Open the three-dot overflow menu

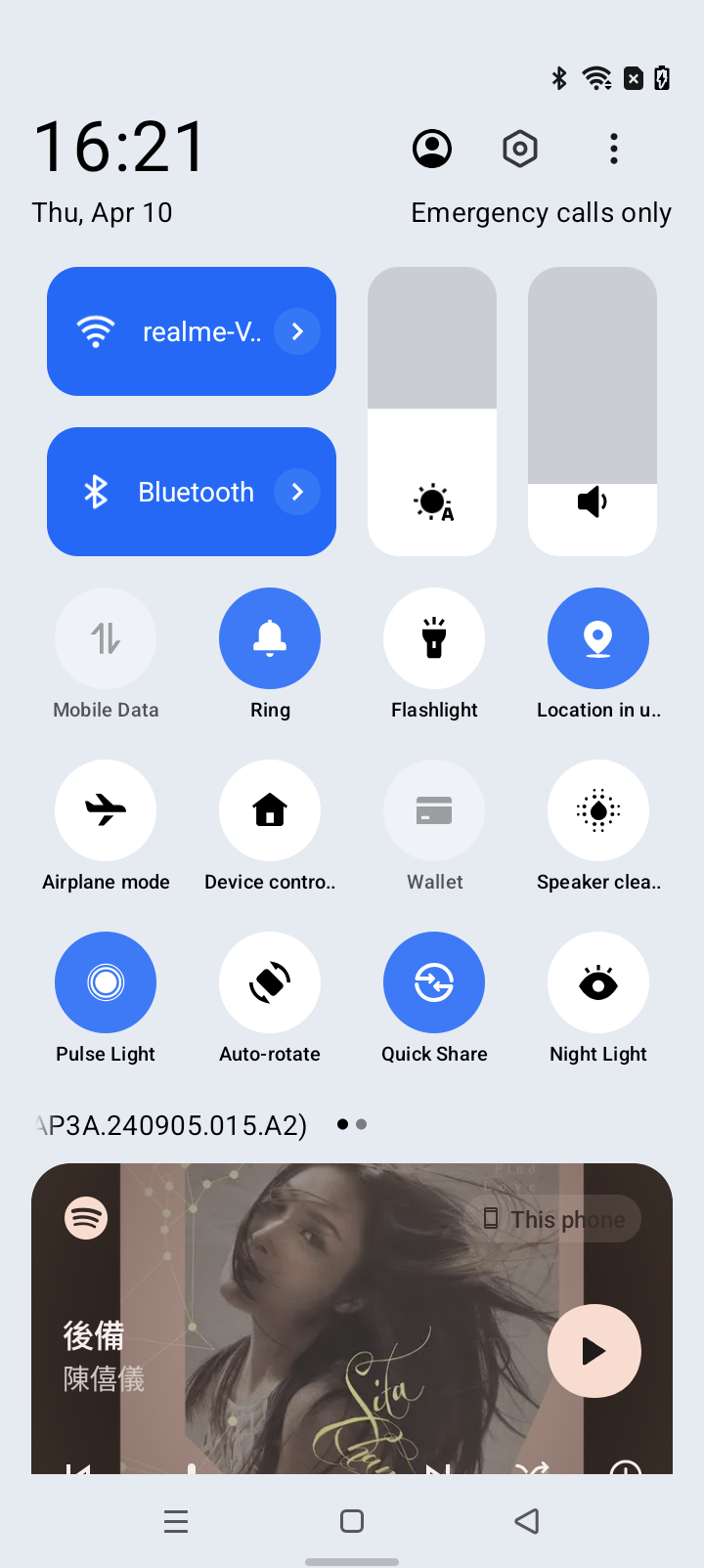tap(614, 149)
